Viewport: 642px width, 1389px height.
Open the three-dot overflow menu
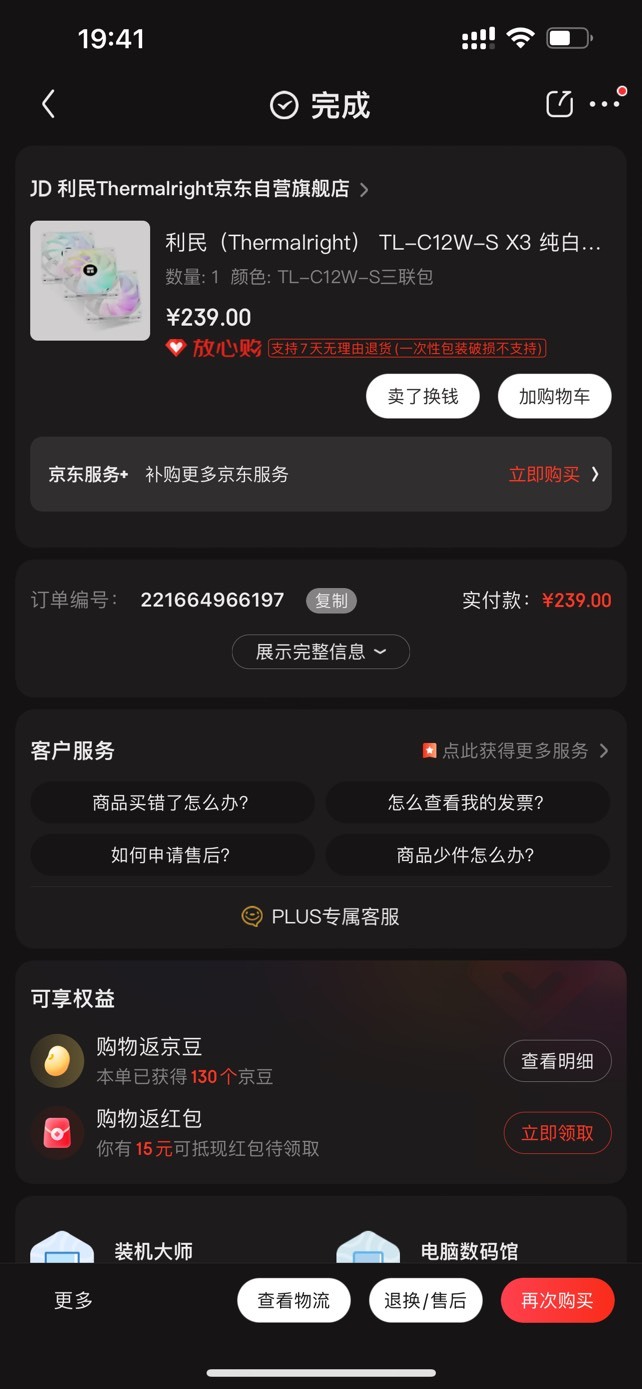(x=605, y=103)
